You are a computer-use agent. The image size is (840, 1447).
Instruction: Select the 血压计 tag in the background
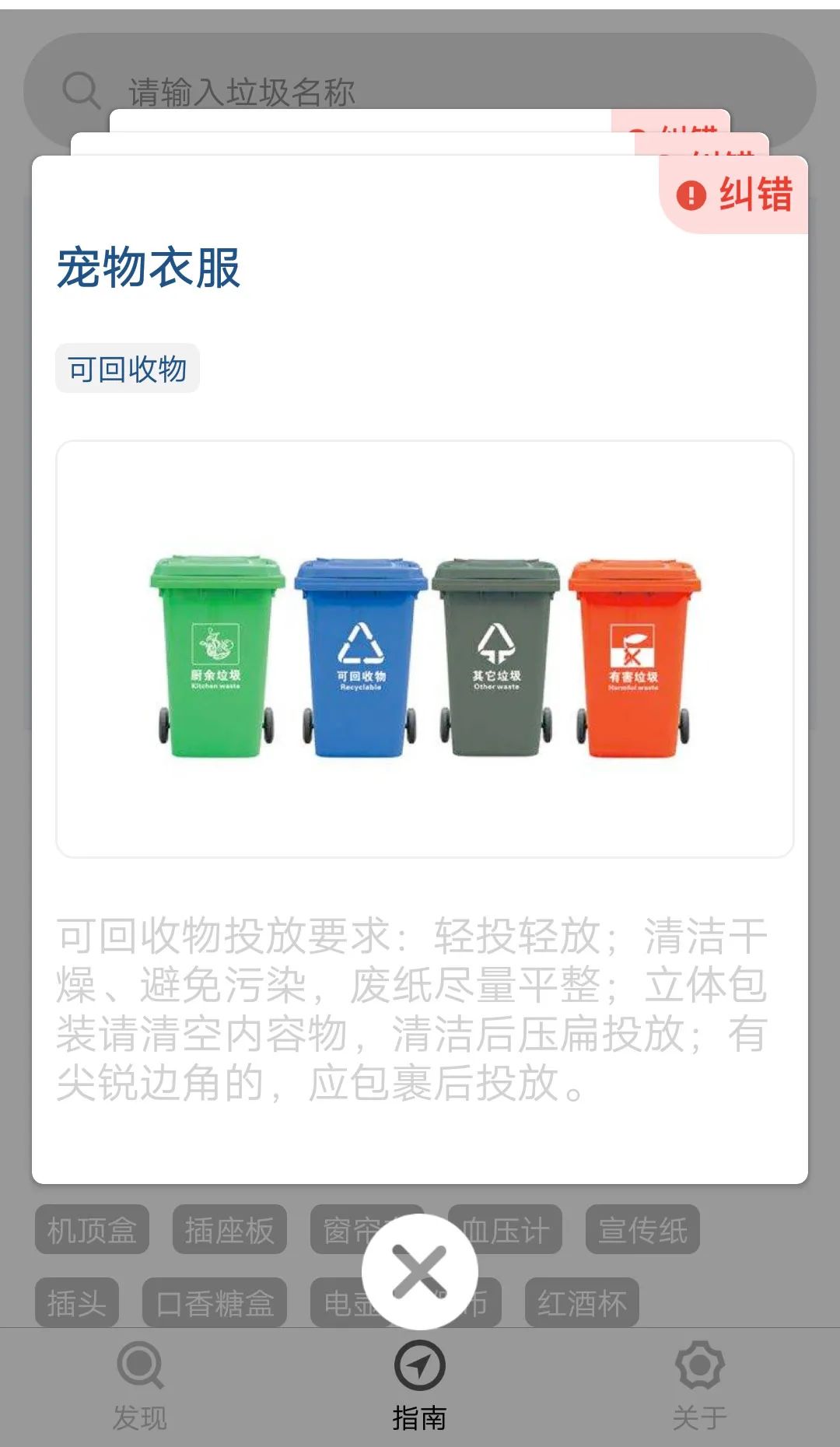506,1229
